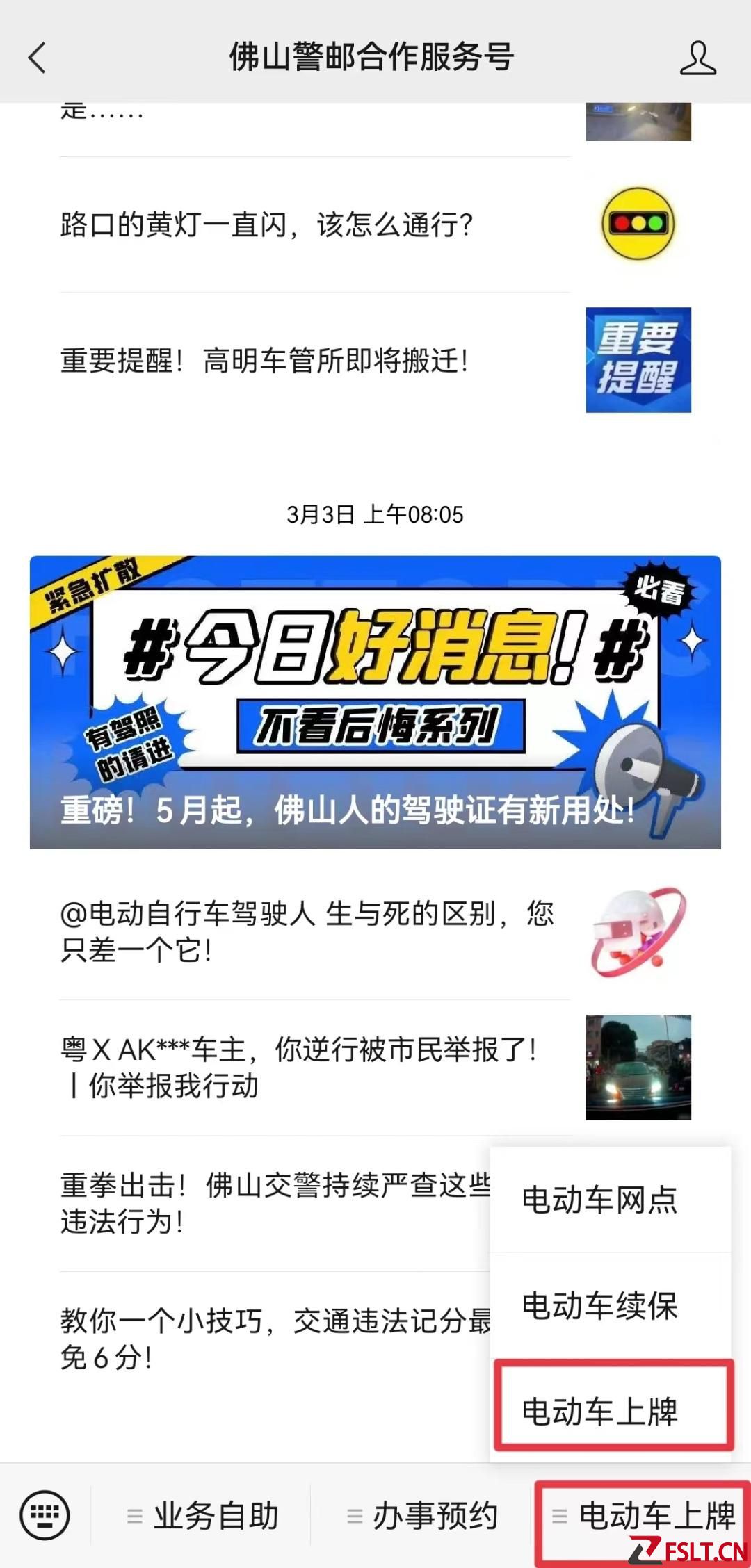Choose 电动车续保 in the popup menu
The image size is (751, 1568).
pos(599,1305)
